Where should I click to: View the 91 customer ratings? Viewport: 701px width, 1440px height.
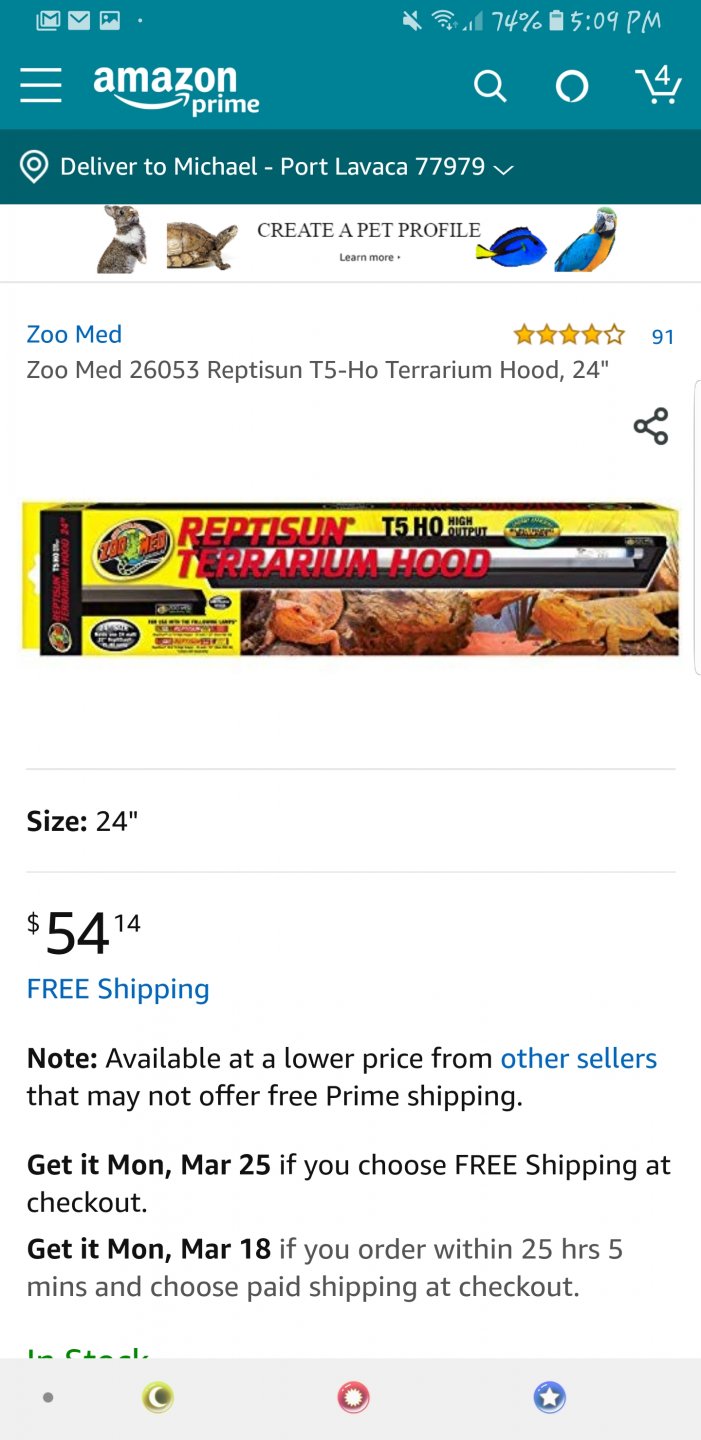594,335
